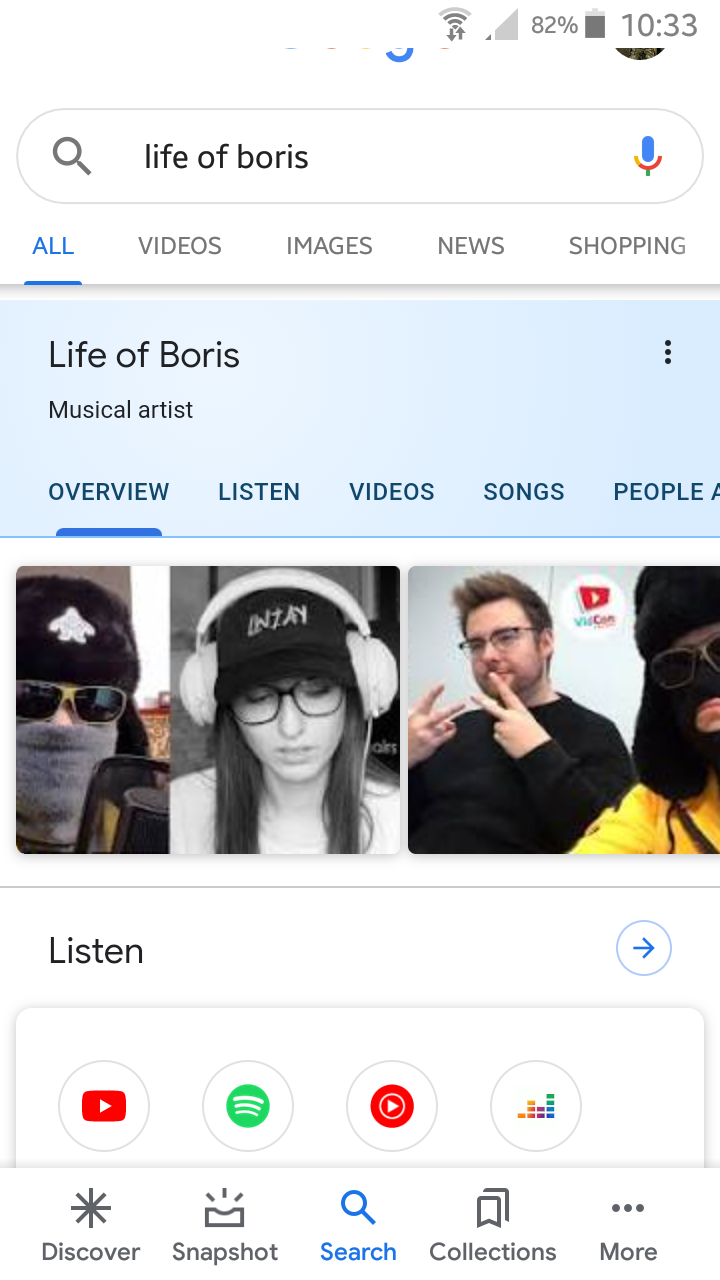Switch to the NEWS results tab
The width and height of the screenshot is (720, 1280).
471,246
